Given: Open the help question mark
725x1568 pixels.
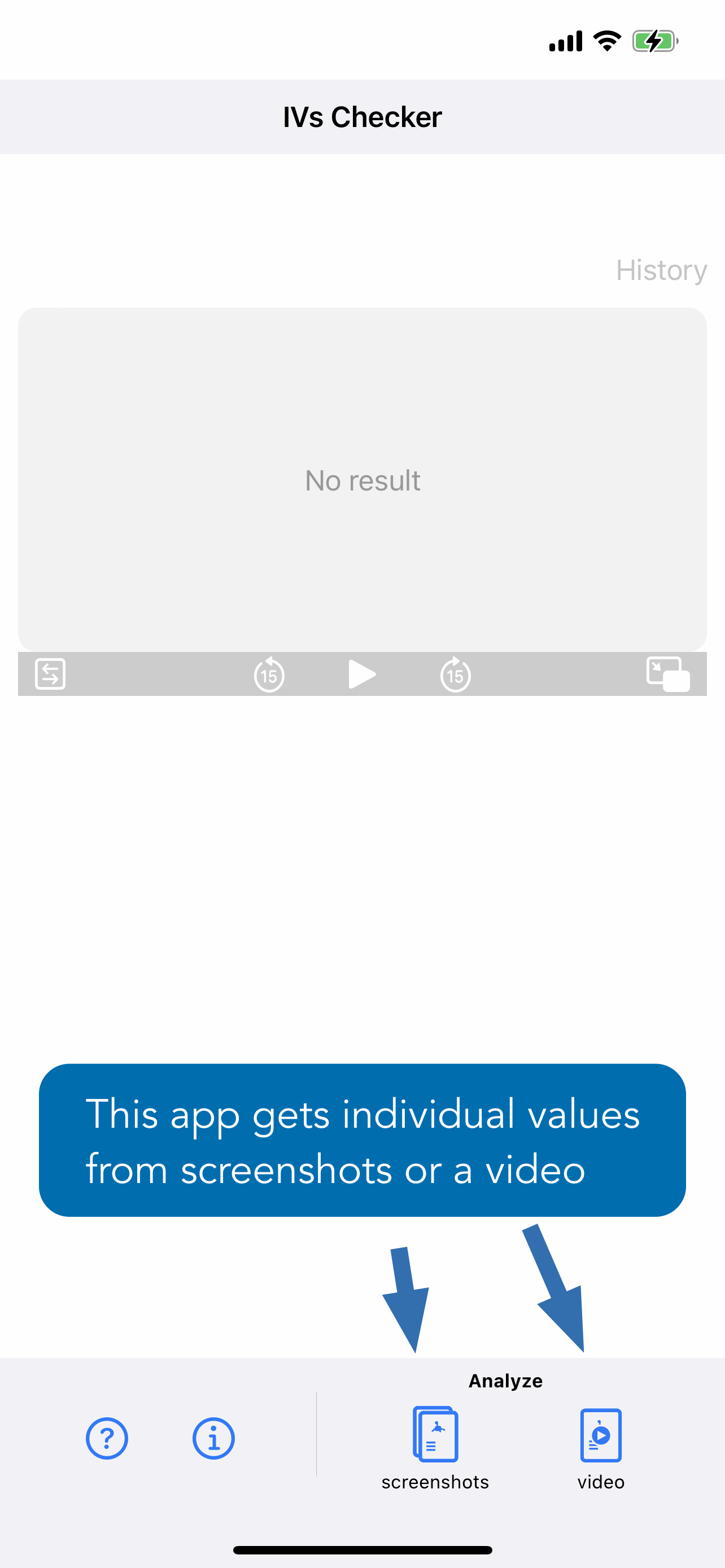Looking at the screenshot, I should pyautogui.click(x=107, y=1438).
